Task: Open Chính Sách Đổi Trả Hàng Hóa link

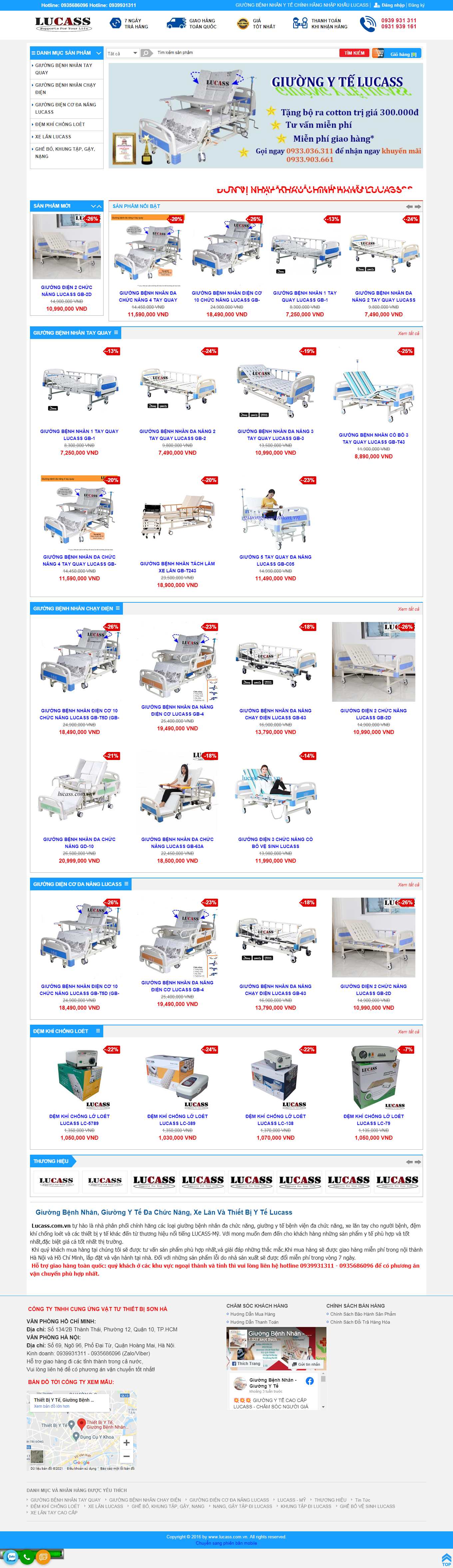Action: [x=360, y=1322]
